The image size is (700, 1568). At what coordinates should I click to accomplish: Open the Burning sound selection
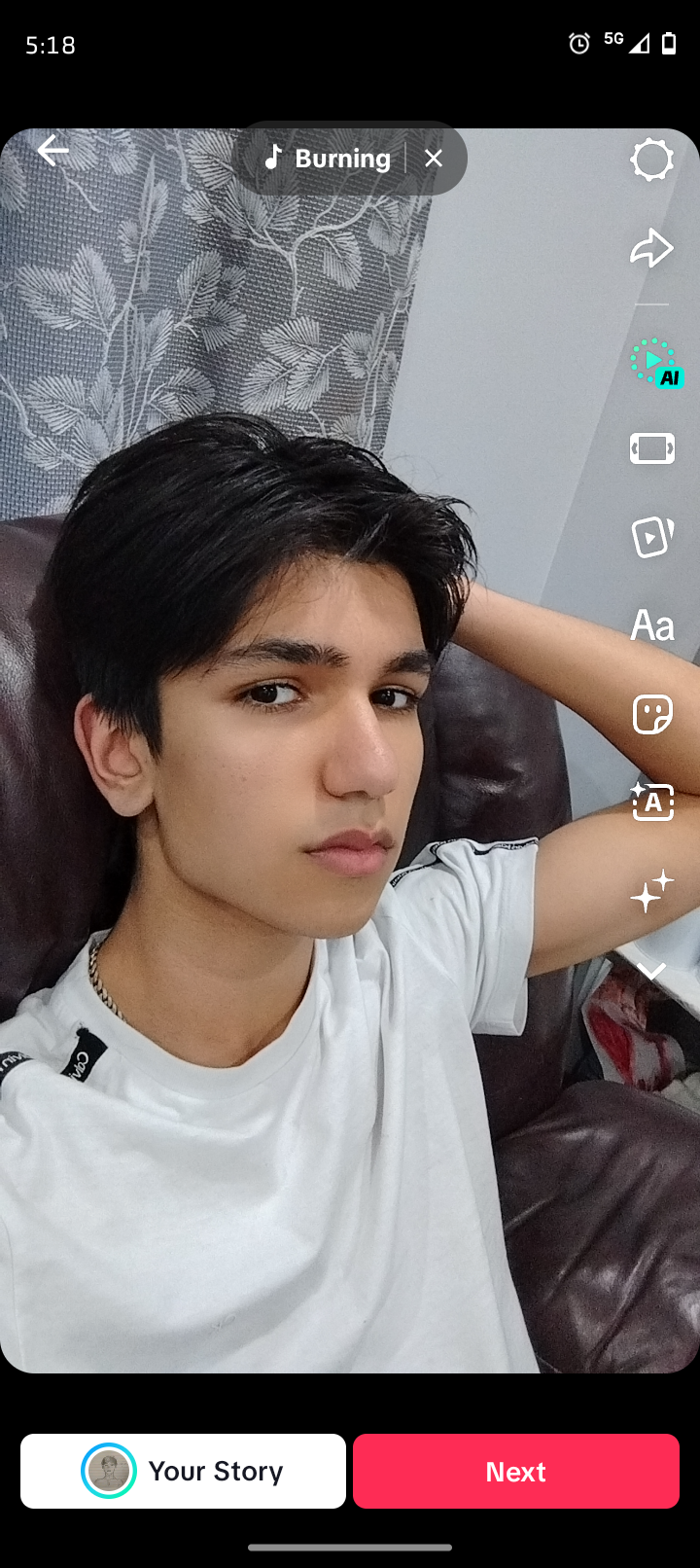click(328, 159)
